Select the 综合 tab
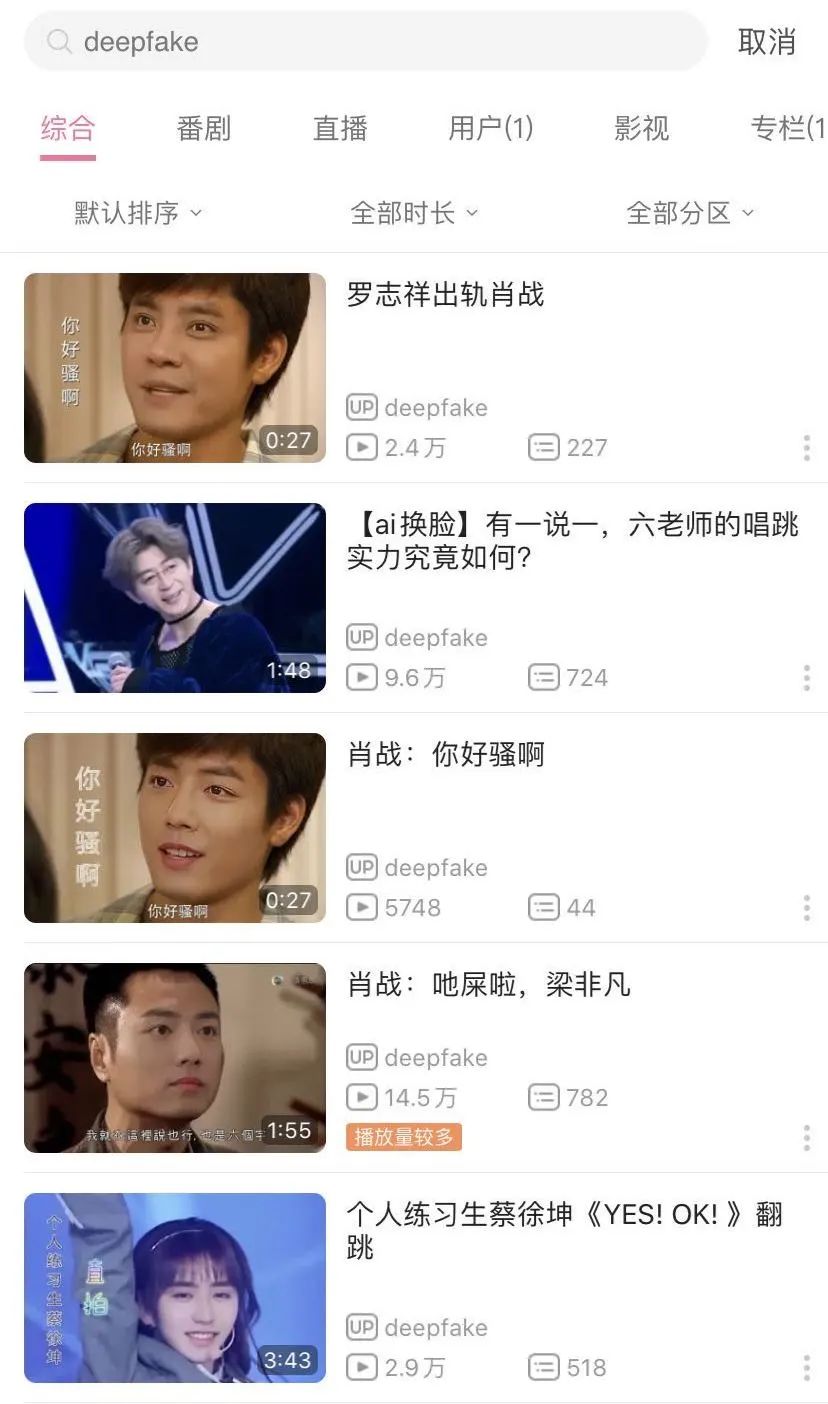Viewport: 828px width, 1404px height. pos(67,128)
